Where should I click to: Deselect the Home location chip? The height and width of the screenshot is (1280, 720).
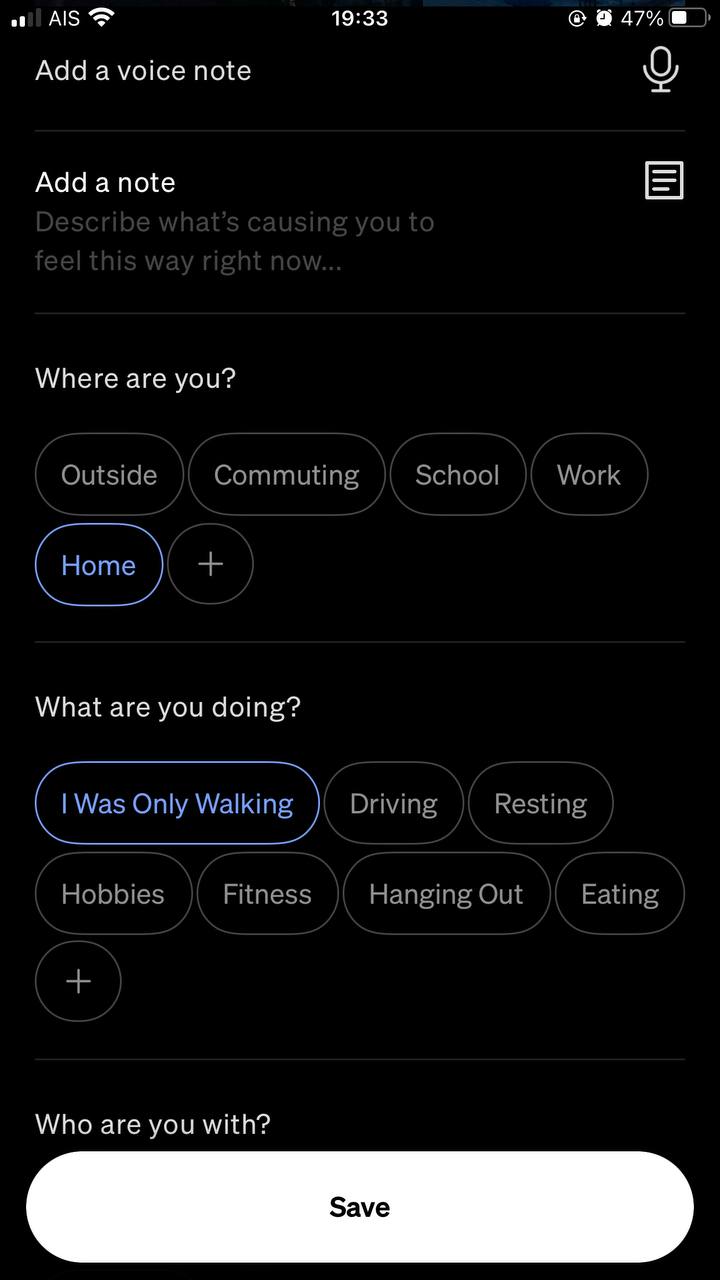98,565
